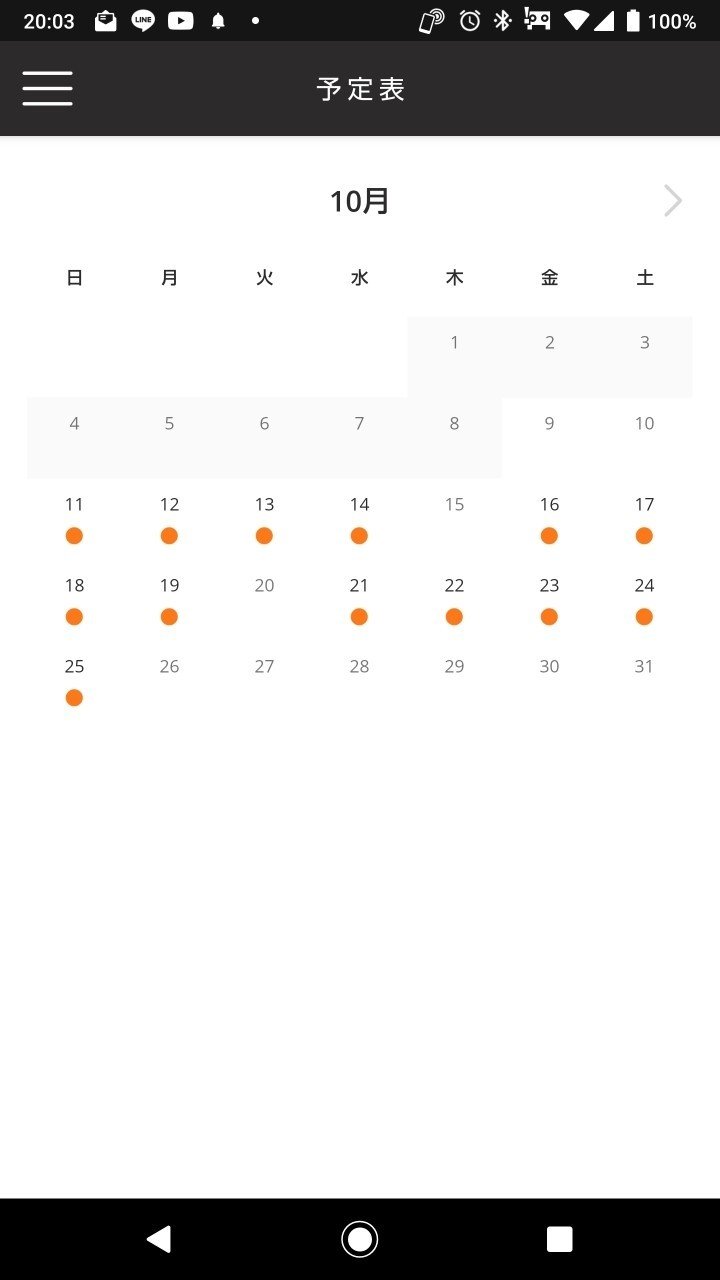Select October 19 on the calendar

[x=169, y=599]
